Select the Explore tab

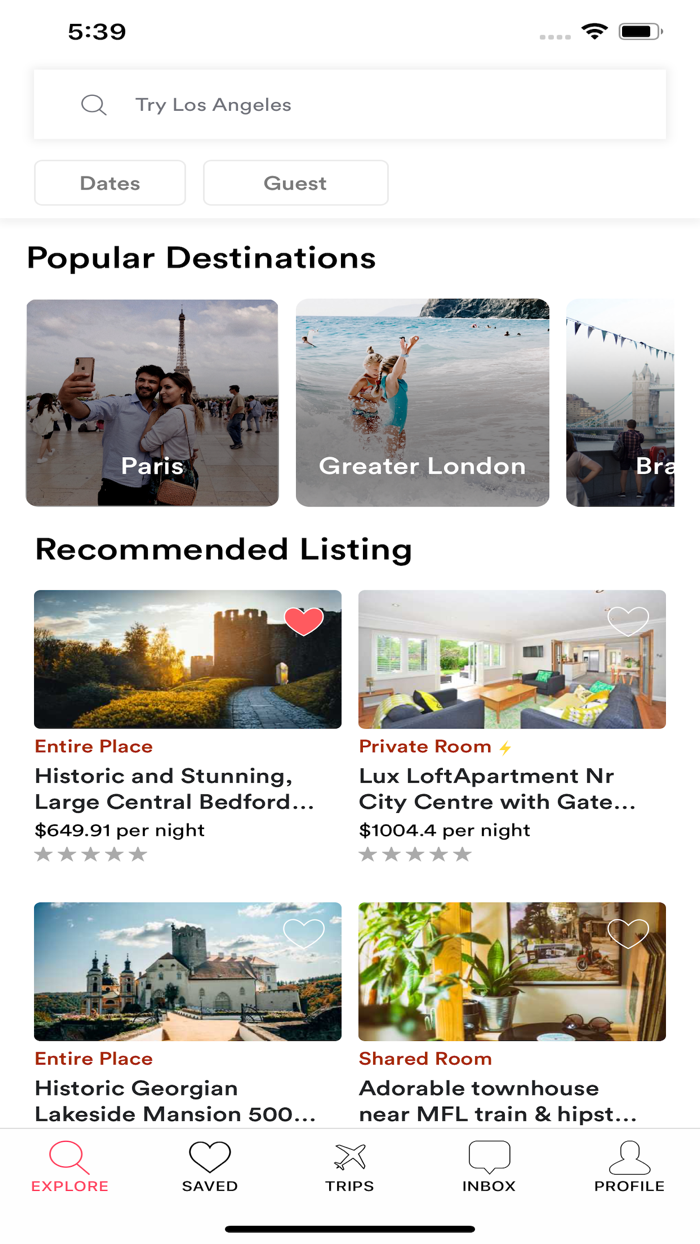(x=70, y=1167)
